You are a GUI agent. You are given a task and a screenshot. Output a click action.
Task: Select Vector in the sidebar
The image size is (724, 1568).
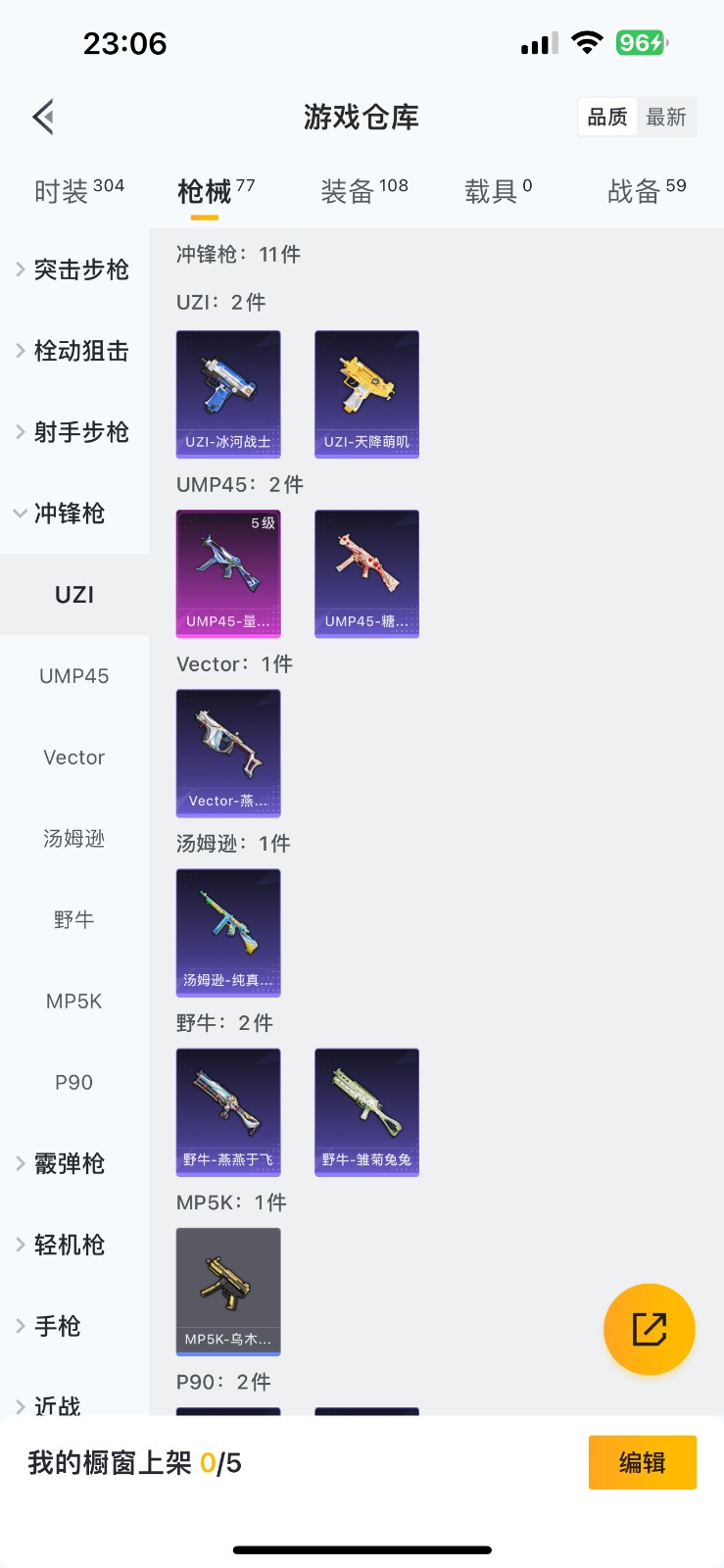tap(74, 758)
